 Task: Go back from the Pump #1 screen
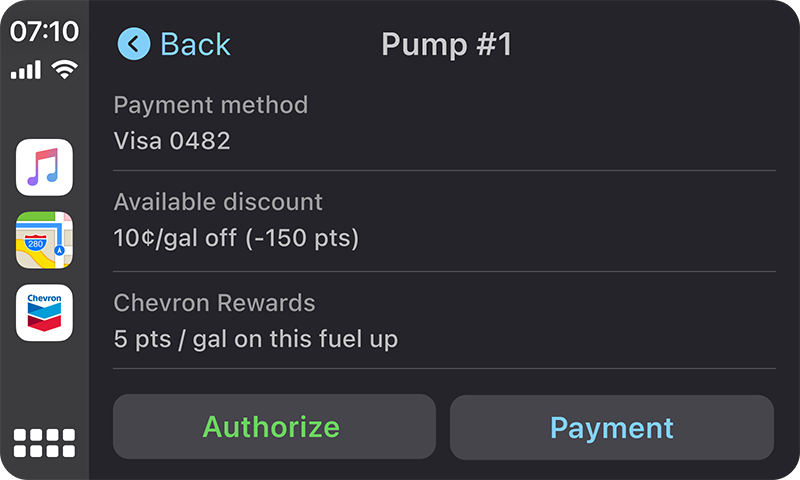point(175,45)
